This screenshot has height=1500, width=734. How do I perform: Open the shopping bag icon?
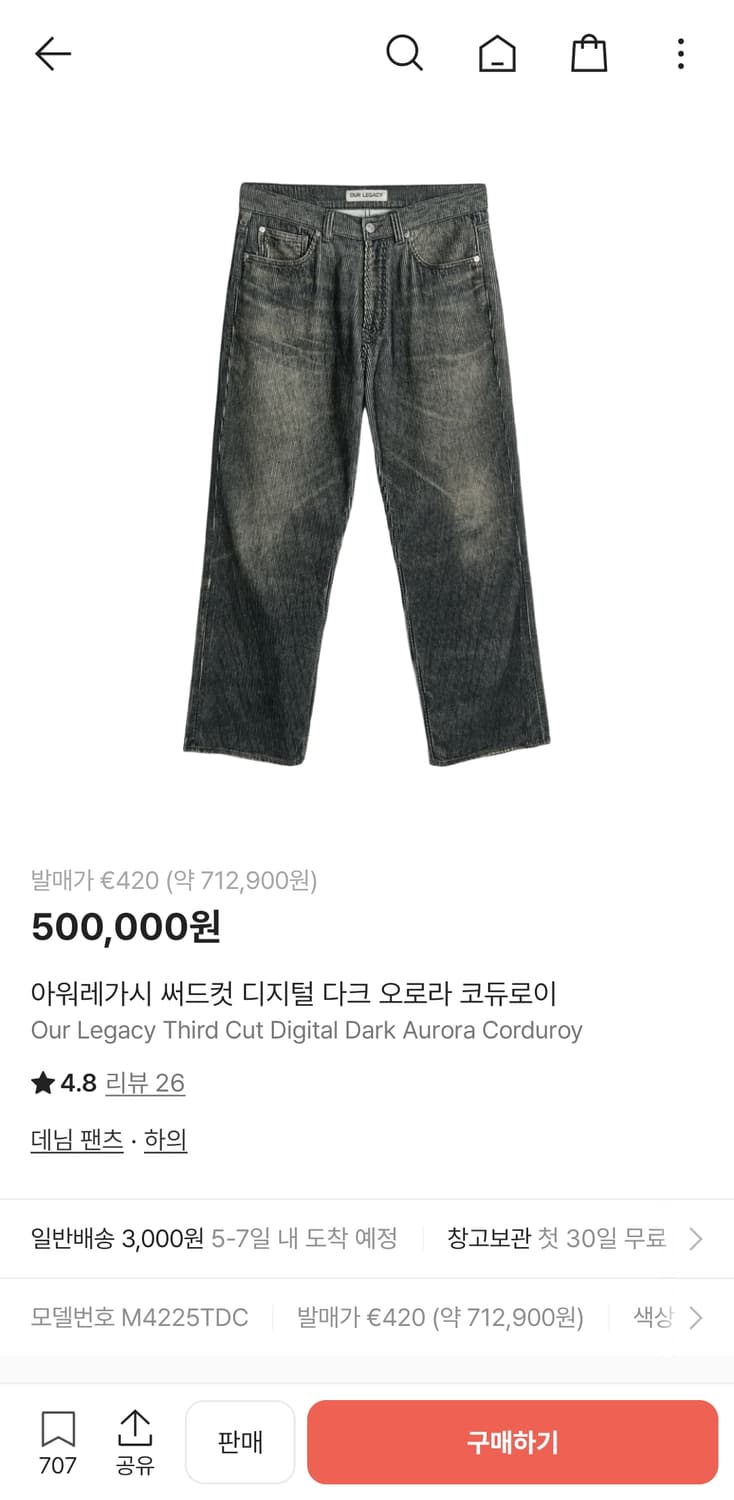coord(589,54)
